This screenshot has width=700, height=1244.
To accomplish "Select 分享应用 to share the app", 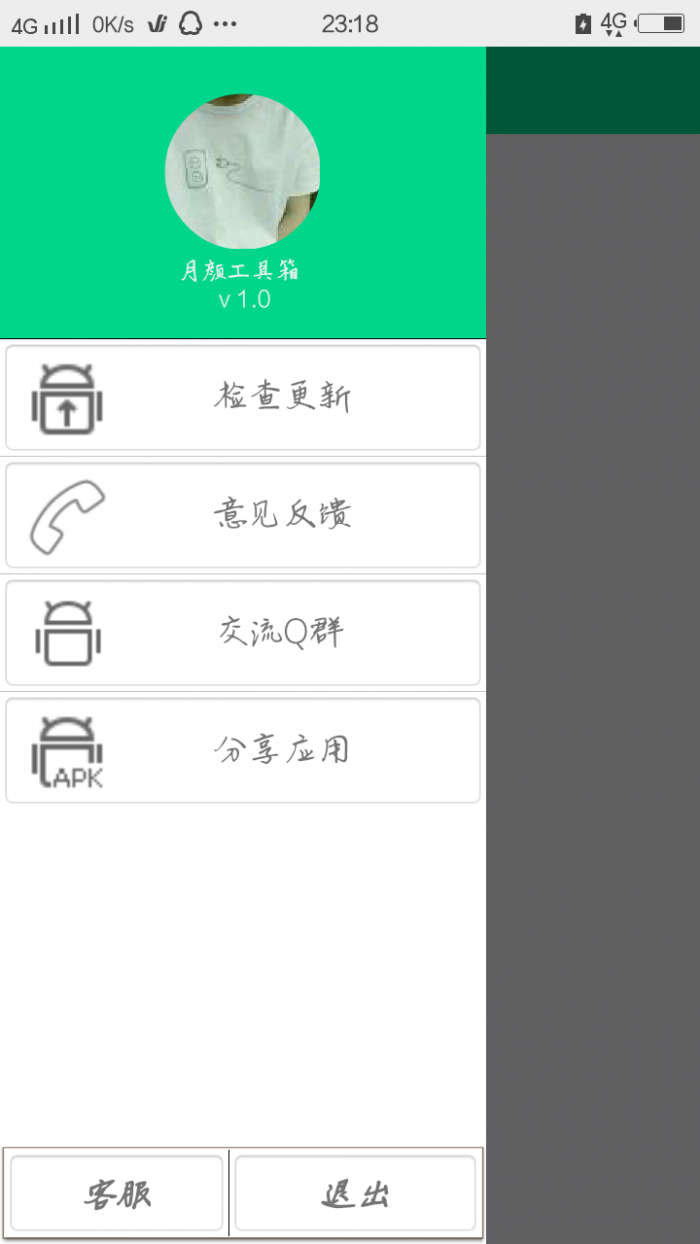I will click(x=243, y=750).
